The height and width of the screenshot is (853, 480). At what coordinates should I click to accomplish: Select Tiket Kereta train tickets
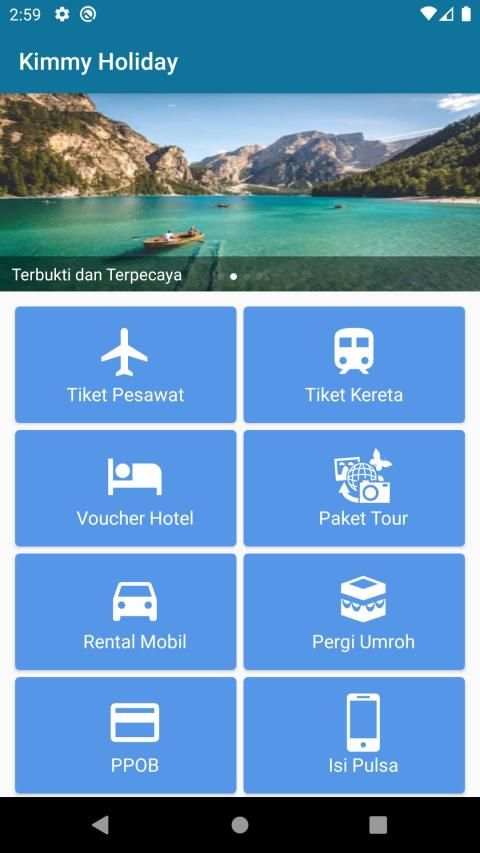(x=354, y=364)
